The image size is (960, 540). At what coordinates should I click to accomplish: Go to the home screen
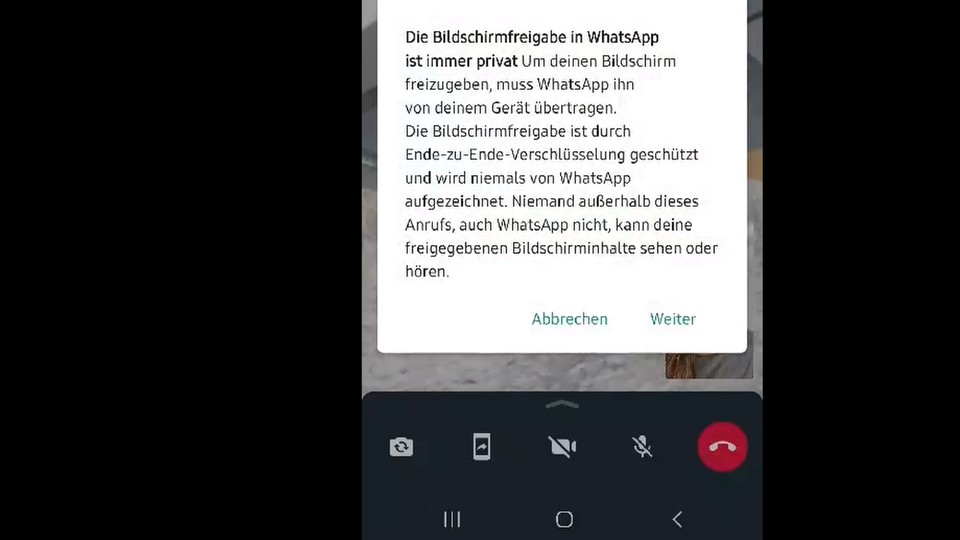[564, 519]
